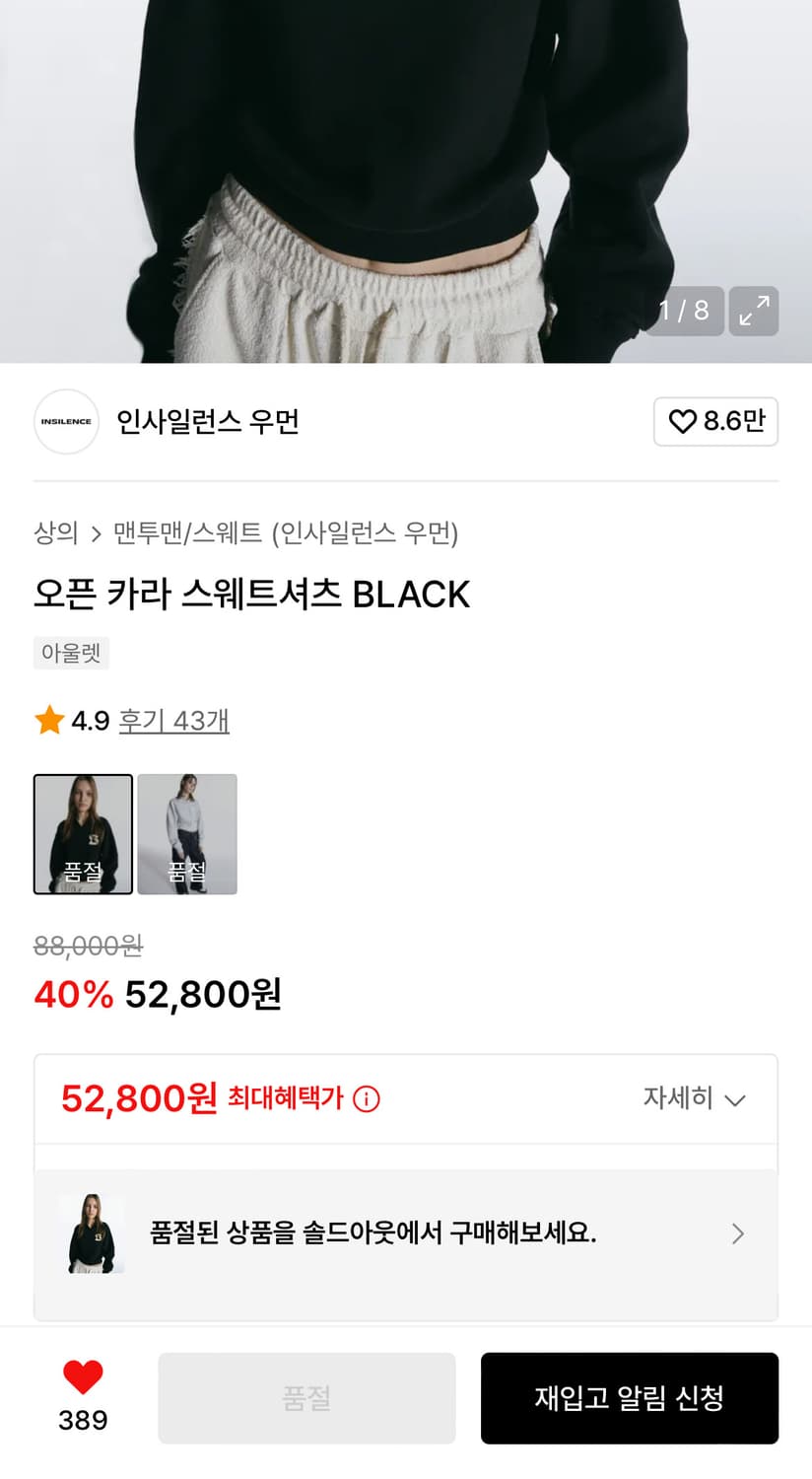
Task: Click the INSILENCE brand logo circle
Action: click(x=66, y=421)
